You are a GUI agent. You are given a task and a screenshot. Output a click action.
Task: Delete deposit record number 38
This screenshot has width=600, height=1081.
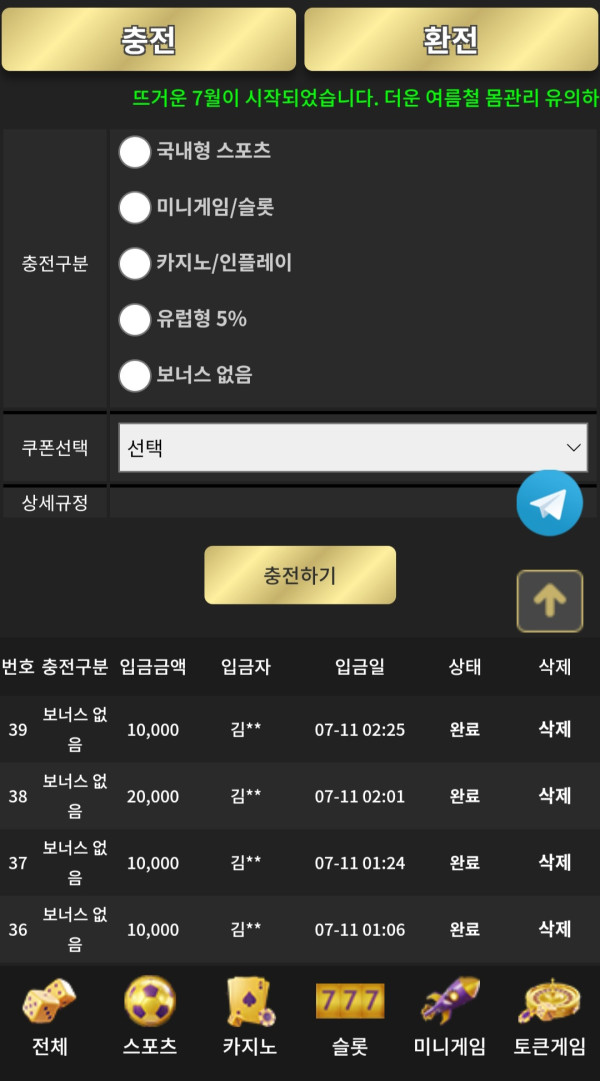tap(554, 795)
